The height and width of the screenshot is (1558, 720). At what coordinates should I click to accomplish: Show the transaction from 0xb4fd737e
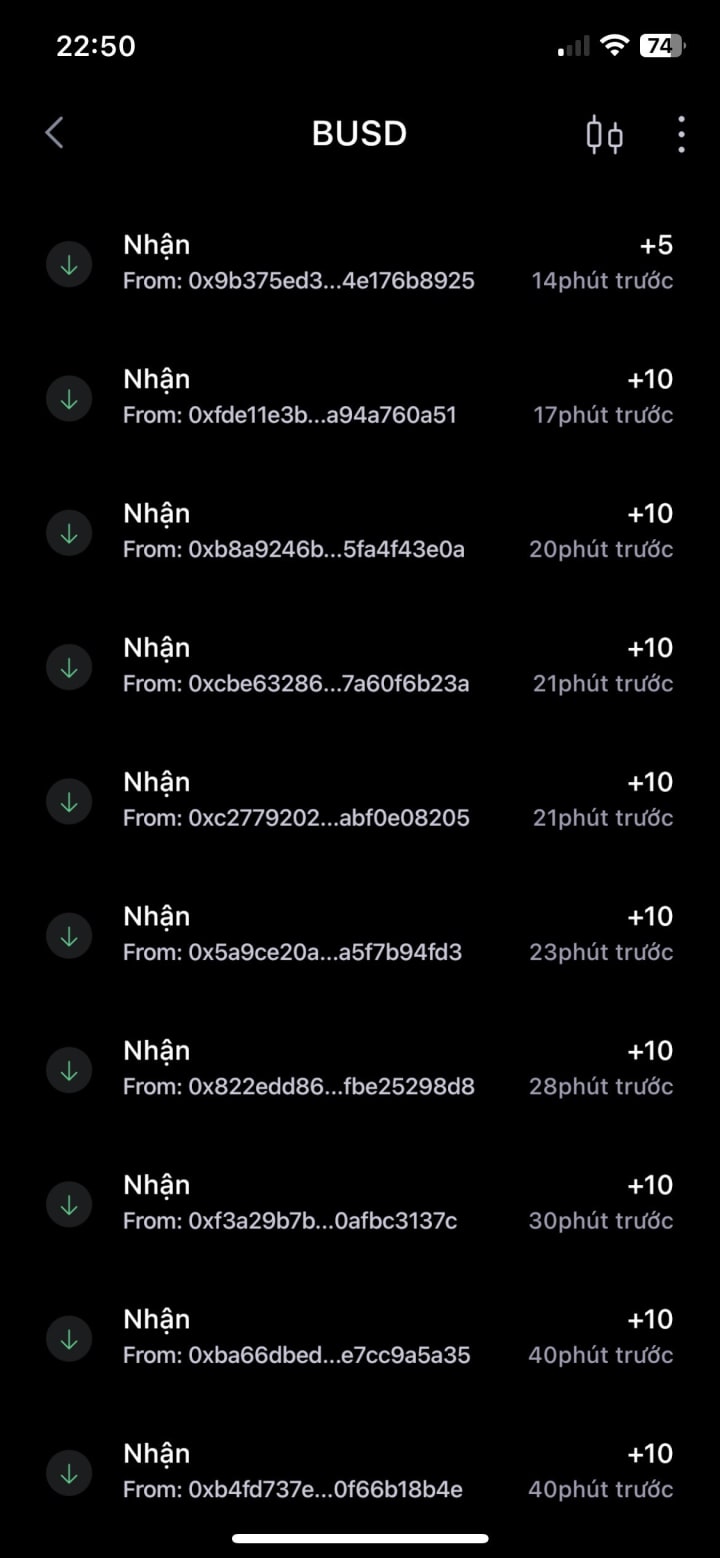coord(360,1470)
